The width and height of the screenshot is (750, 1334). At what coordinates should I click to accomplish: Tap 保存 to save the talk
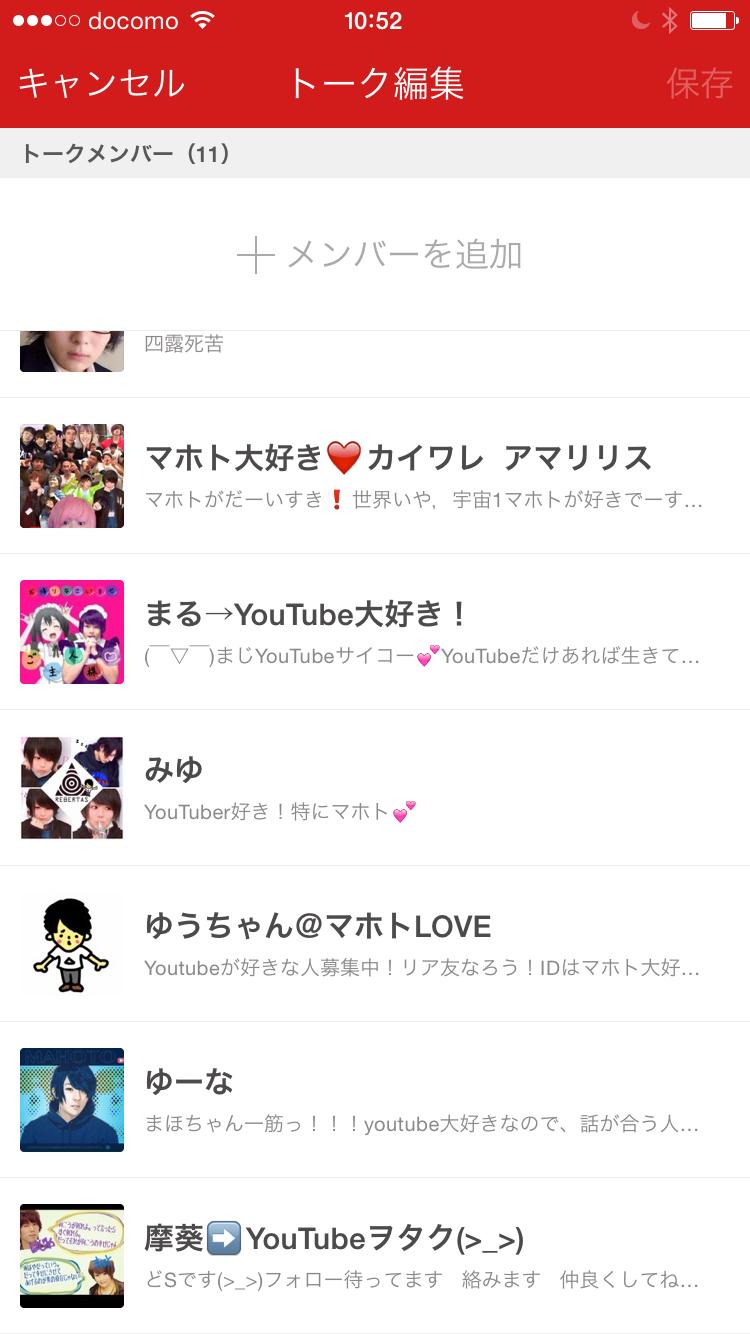coord(699,83)
